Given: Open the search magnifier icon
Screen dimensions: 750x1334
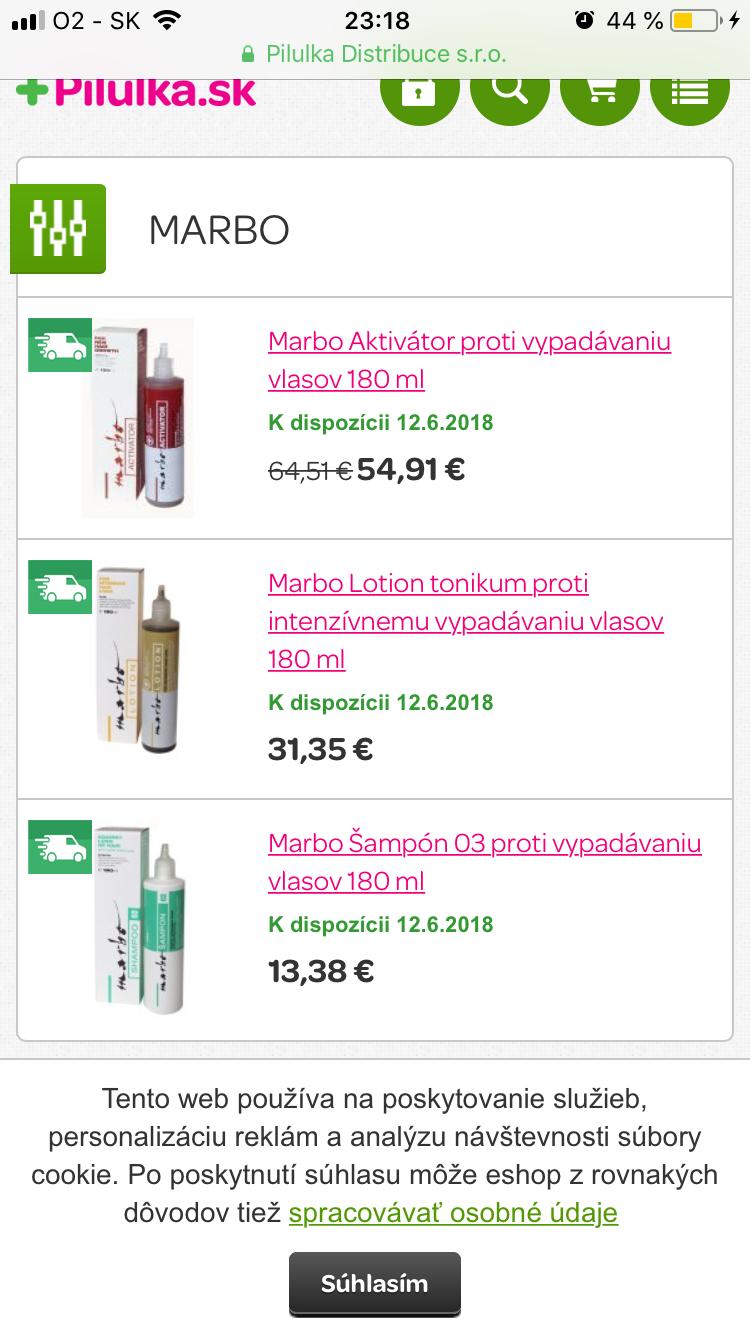Looking at the screenshot, I should 509,93.
